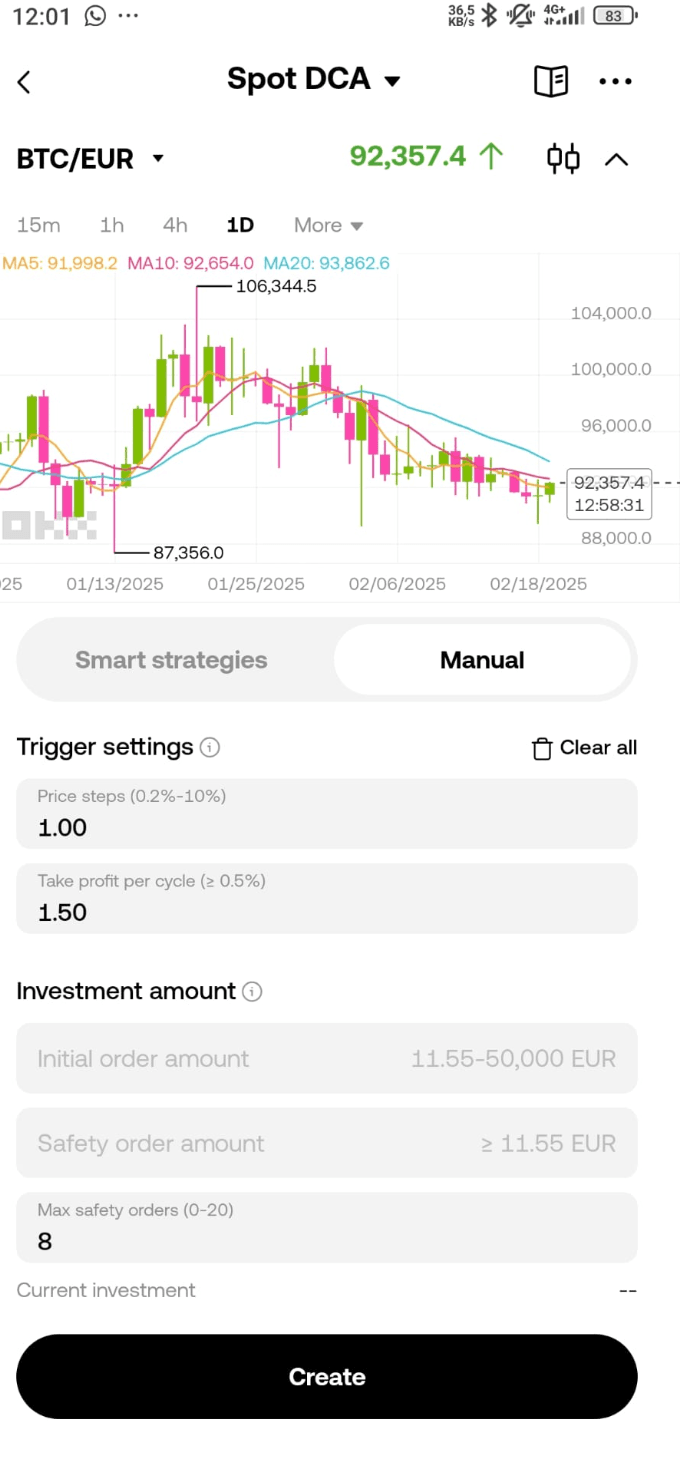
Task: Create the DCA bot
Action: point(326,1377)
